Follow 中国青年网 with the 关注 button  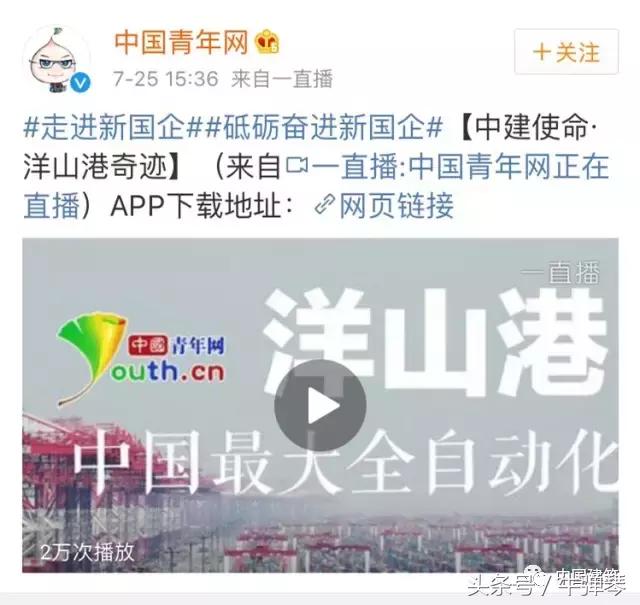565,52
